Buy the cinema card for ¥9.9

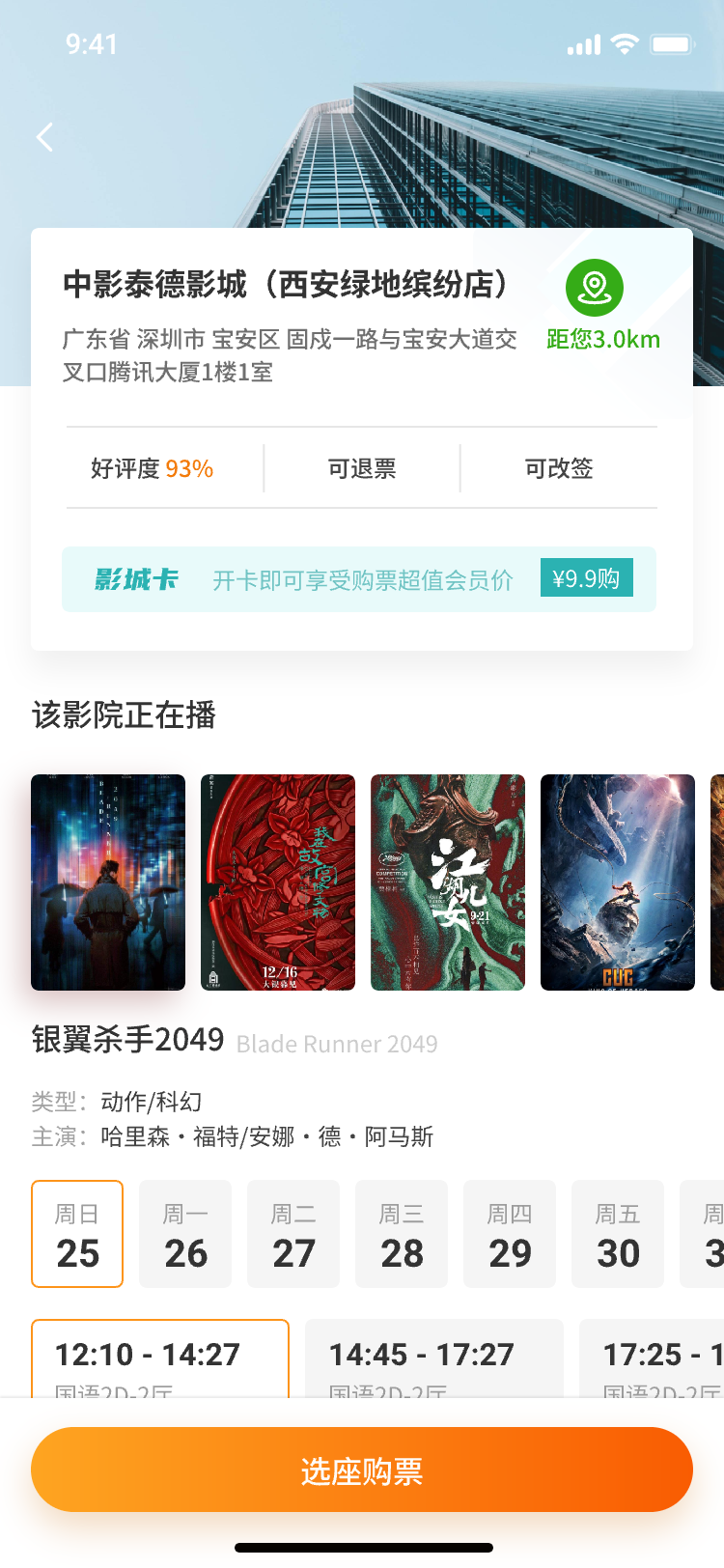[x=586, y=578]
